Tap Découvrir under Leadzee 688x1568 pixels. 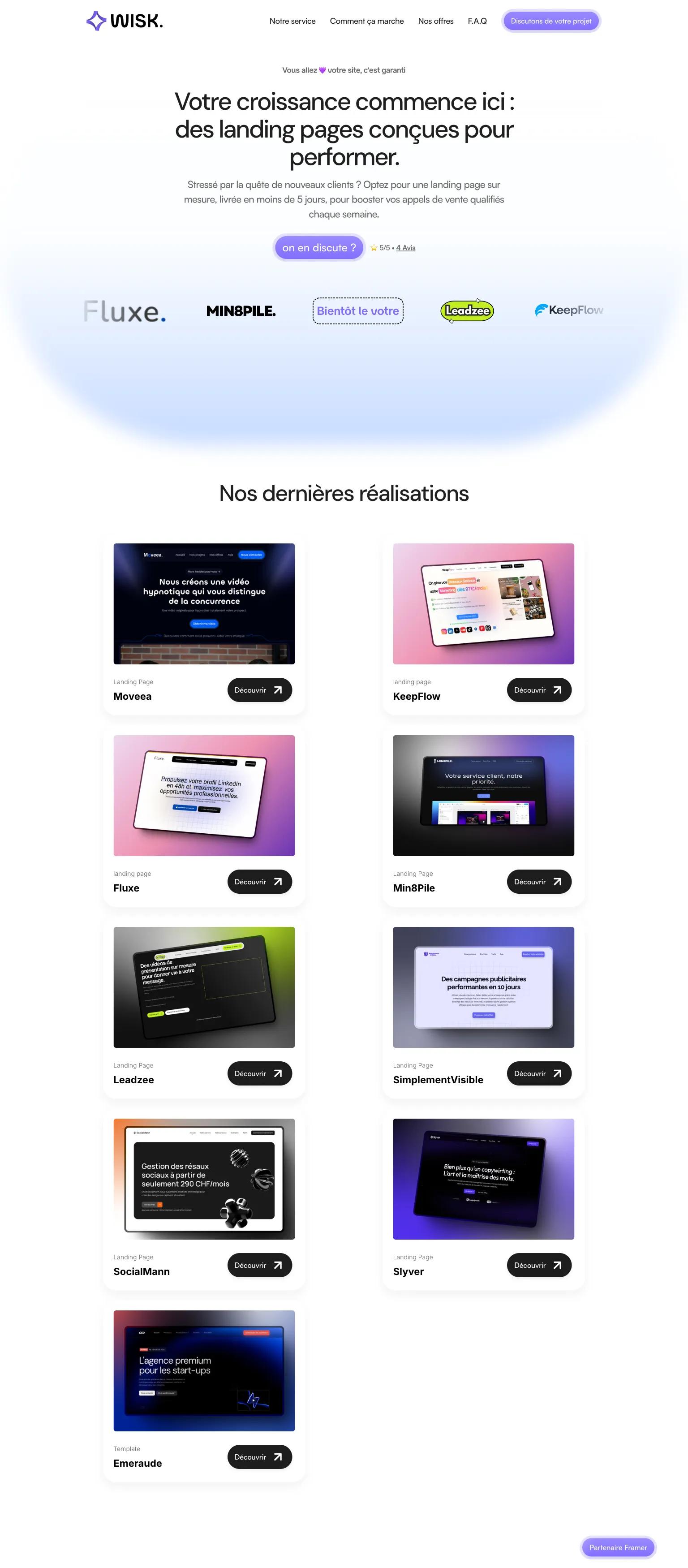[x=259, y=1073]
